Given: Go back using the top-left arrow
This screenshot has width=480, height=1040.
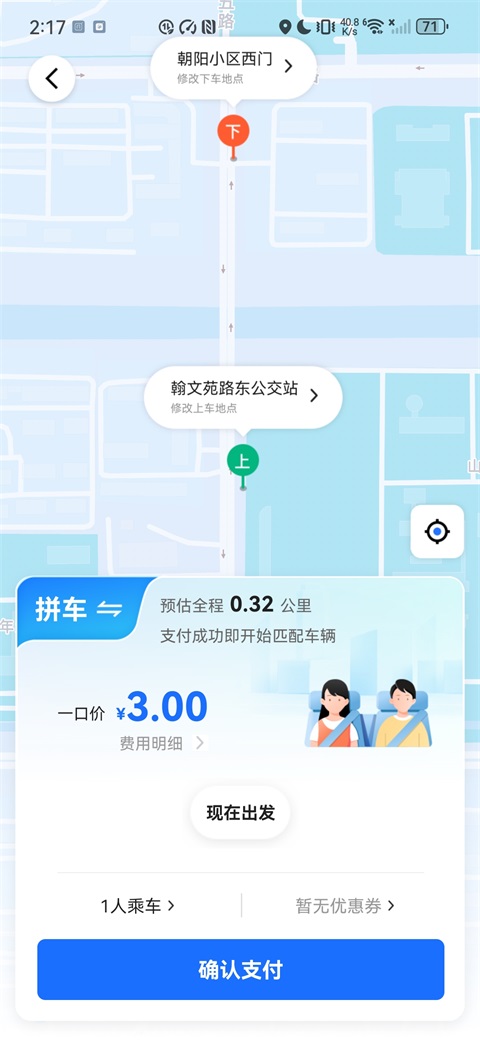Looking at the screenshot, I should (52, 79).
